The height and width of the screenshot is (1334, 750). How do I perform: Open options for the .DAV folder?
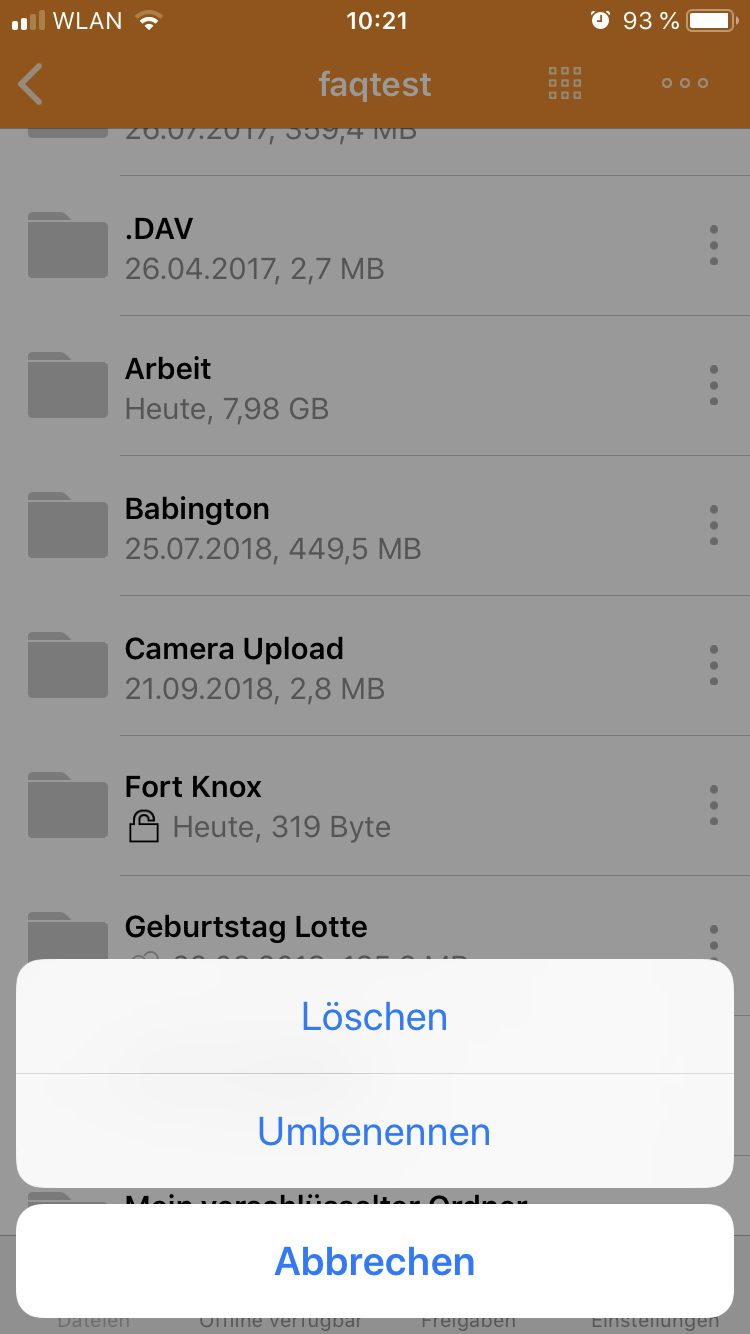pyautogui.click(x=714, y=244)
